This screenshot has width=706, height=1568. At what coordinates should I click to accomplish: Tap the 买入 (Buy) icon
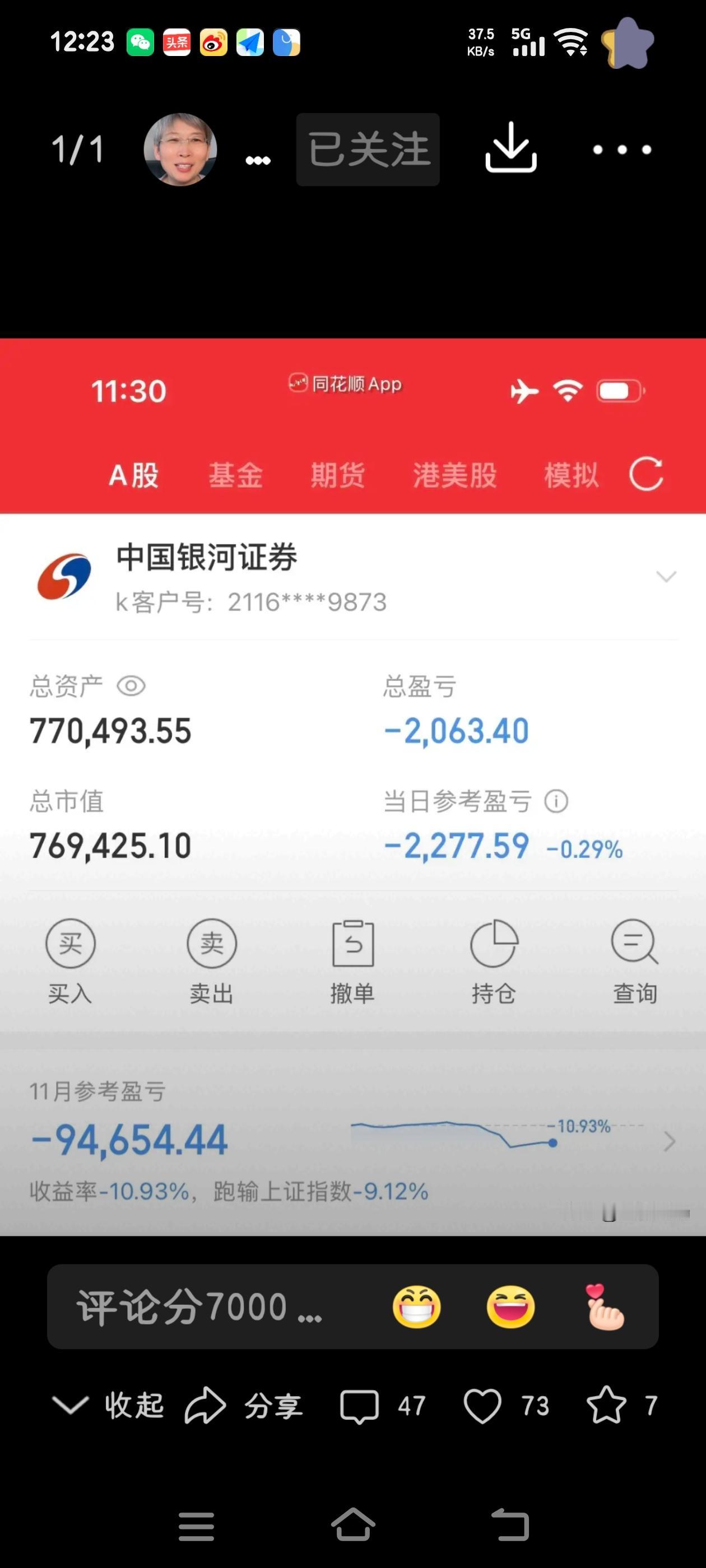pos(71,959)
